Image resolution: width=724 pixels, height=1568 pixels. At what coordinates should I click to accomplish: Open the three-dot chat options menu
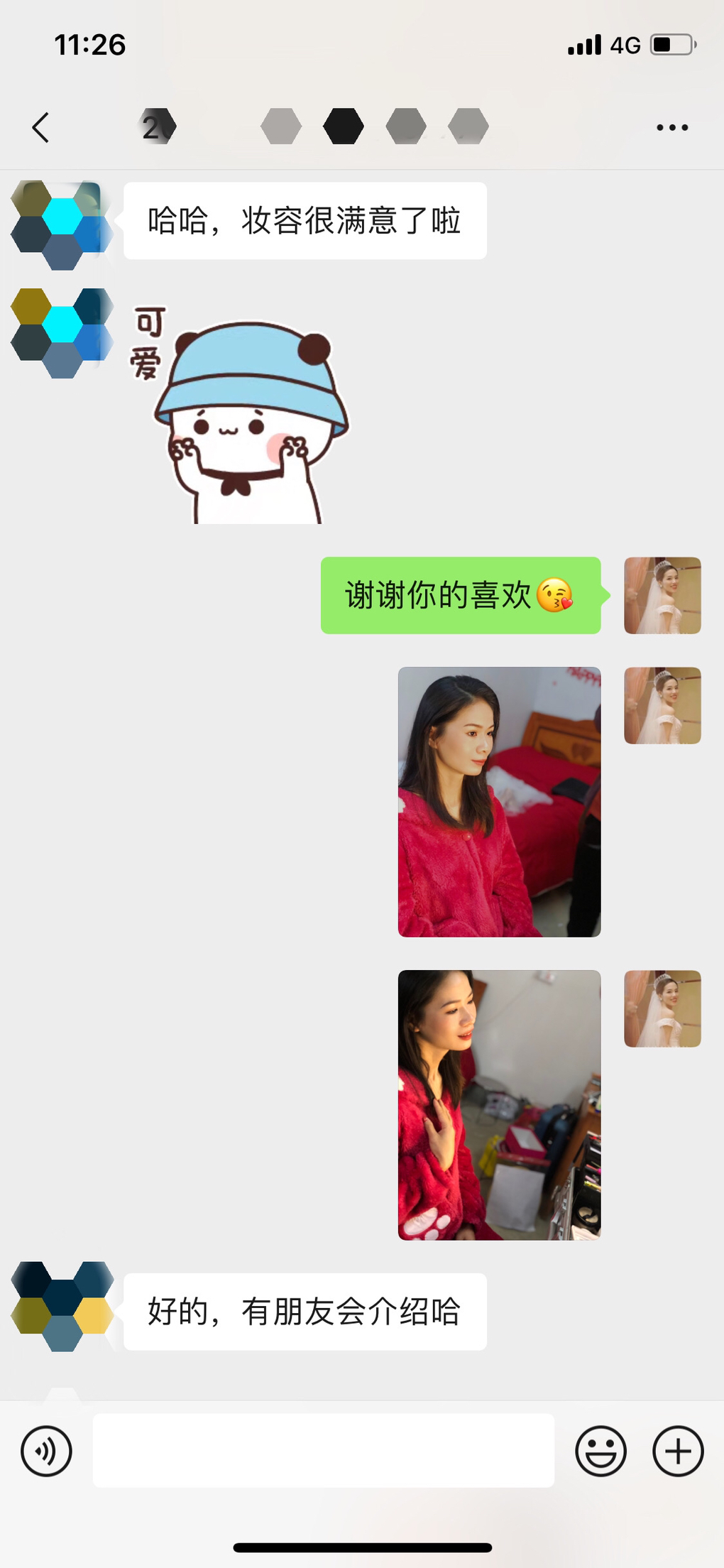[671, 128]
